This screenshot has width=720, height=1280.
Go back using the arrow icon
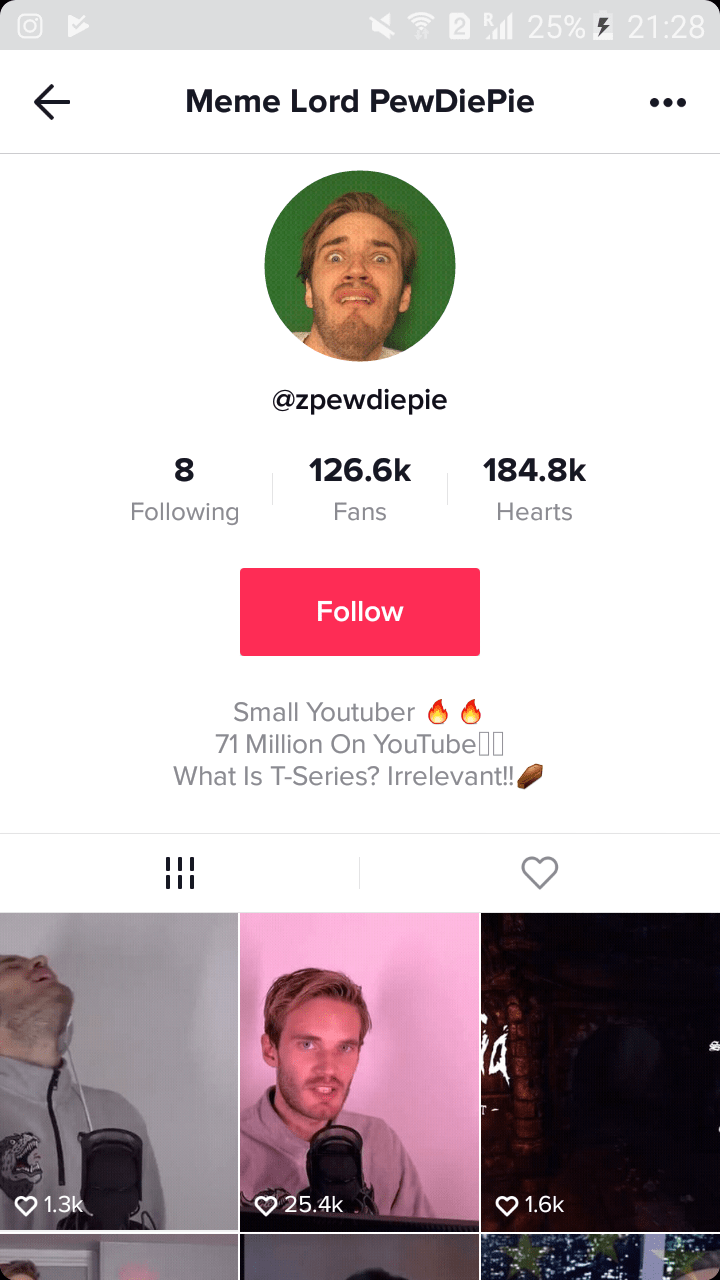click(52, 101)
